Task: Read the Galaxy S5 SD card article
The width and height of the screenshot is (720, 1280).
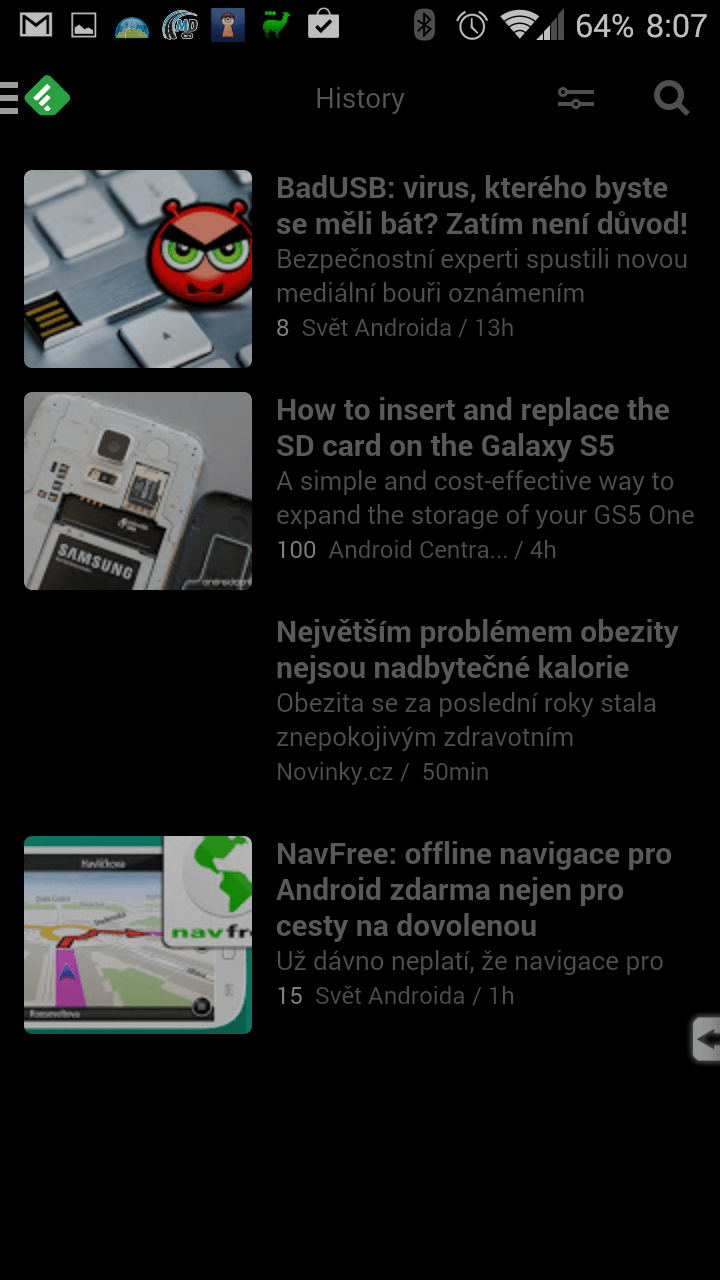Action: tap(360, 490)
